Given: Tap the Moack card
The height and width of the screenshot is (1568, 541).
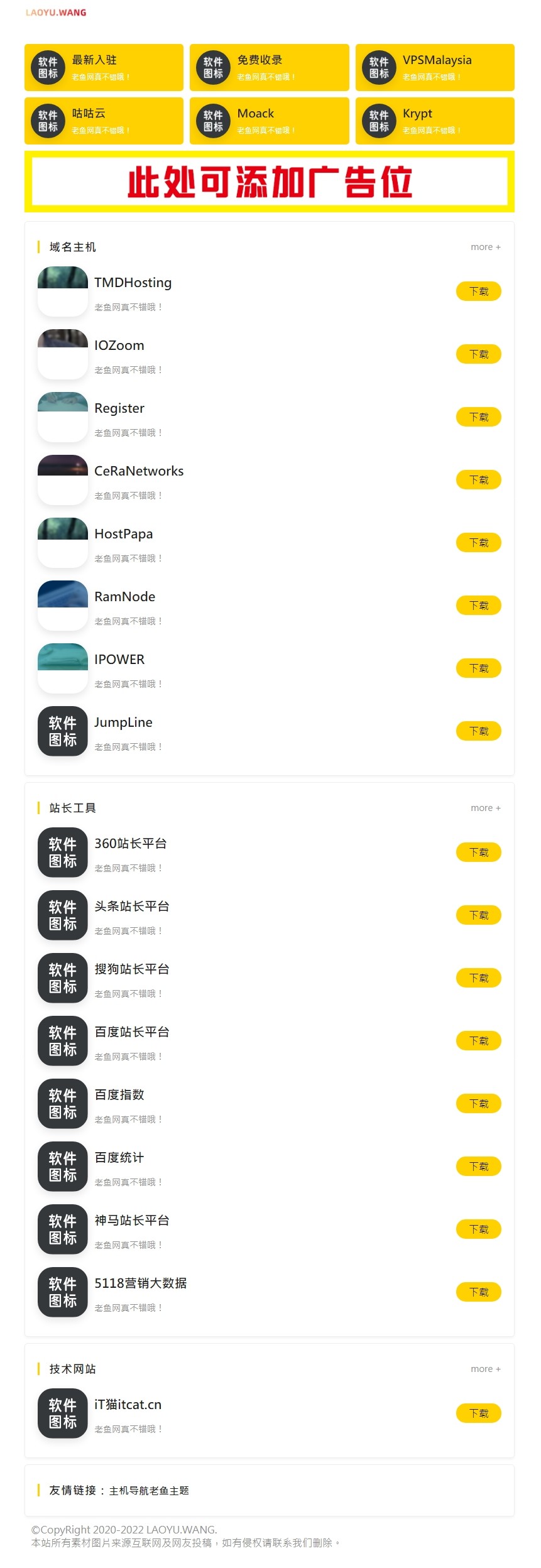Looking at the screenshot, I should coord(269,121).
